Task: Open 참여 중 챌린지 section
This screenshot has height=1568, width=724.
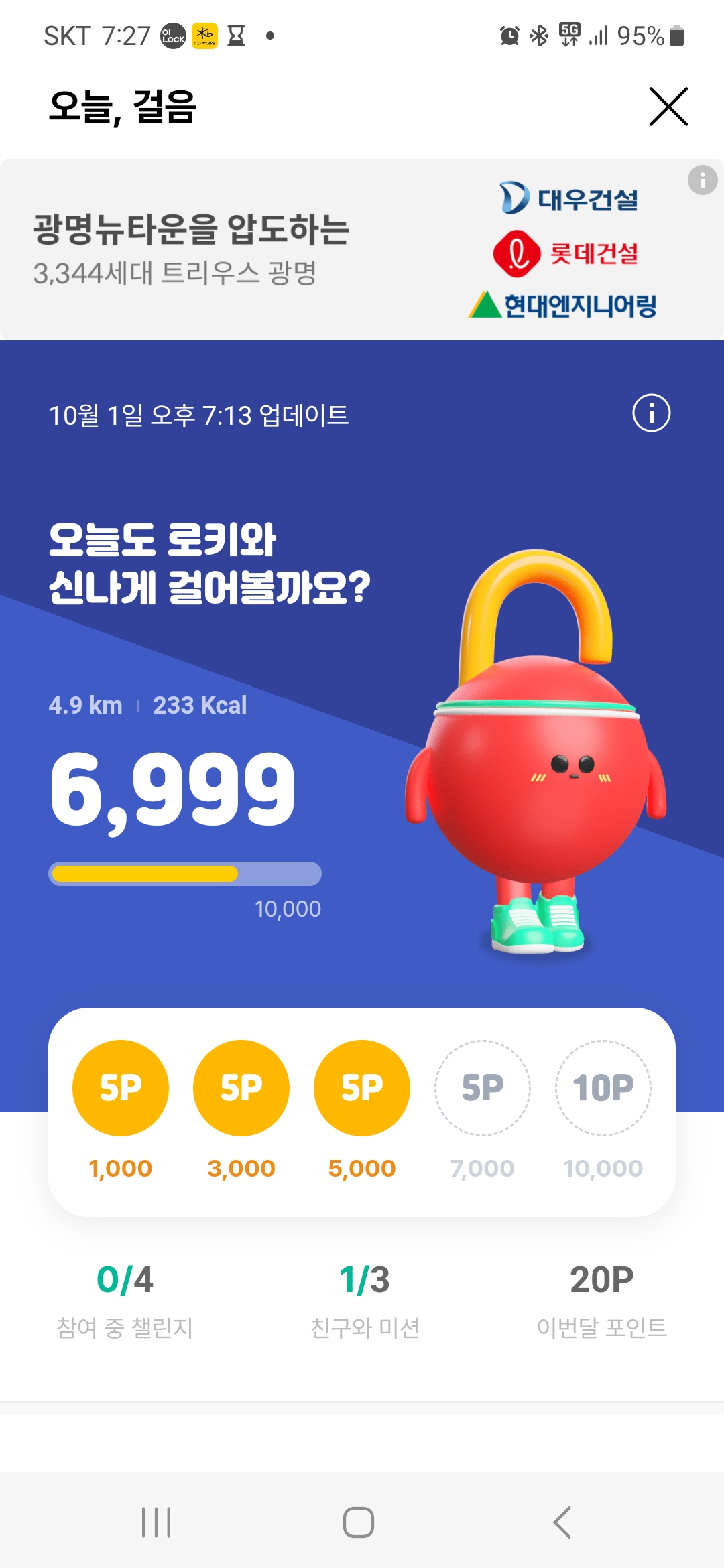Action: (x=125, y=1300)
